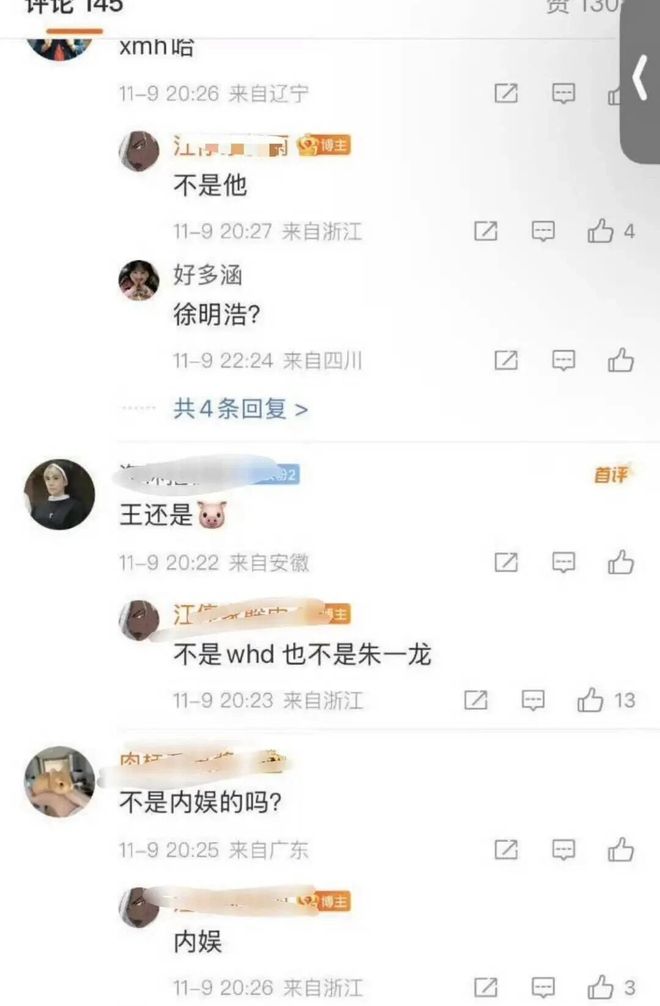Viewport: 660px width, 1006px height.
Task: Repost 好多涵's 徐明浩? comment
Action: click(x=507, y=359)
